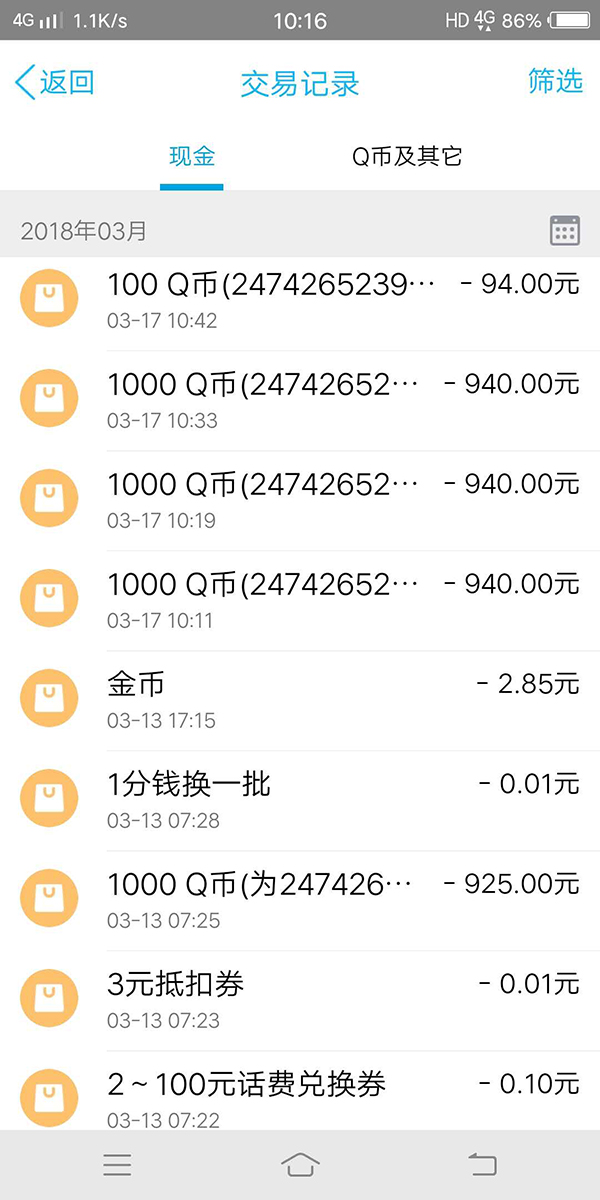View the 1分钱换一批 transaction details
The image size is (600, 1200).
pos(300,801)
